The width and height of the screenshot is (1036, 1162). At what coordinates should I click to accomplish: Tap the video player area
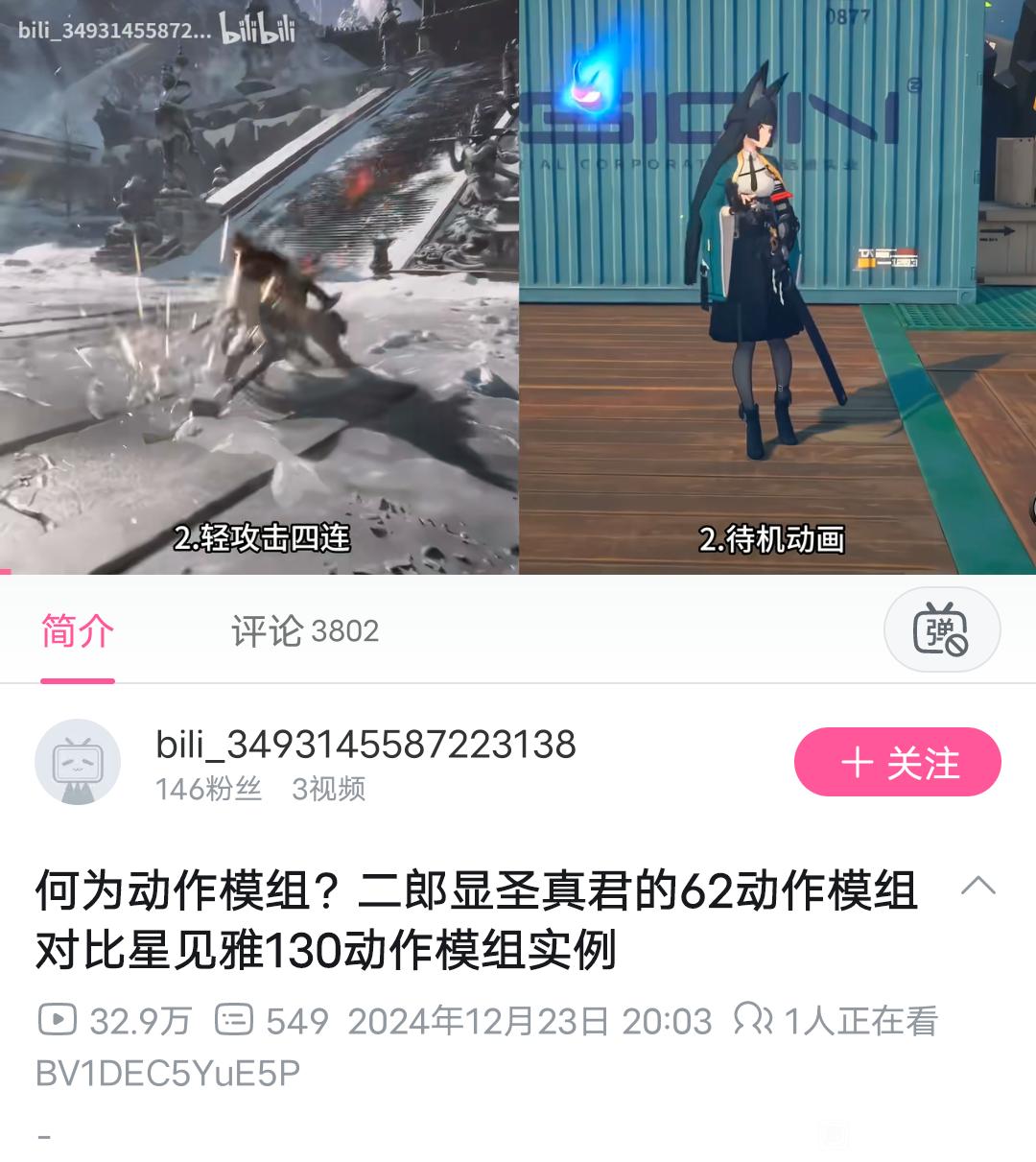click(x=518, y=288)
